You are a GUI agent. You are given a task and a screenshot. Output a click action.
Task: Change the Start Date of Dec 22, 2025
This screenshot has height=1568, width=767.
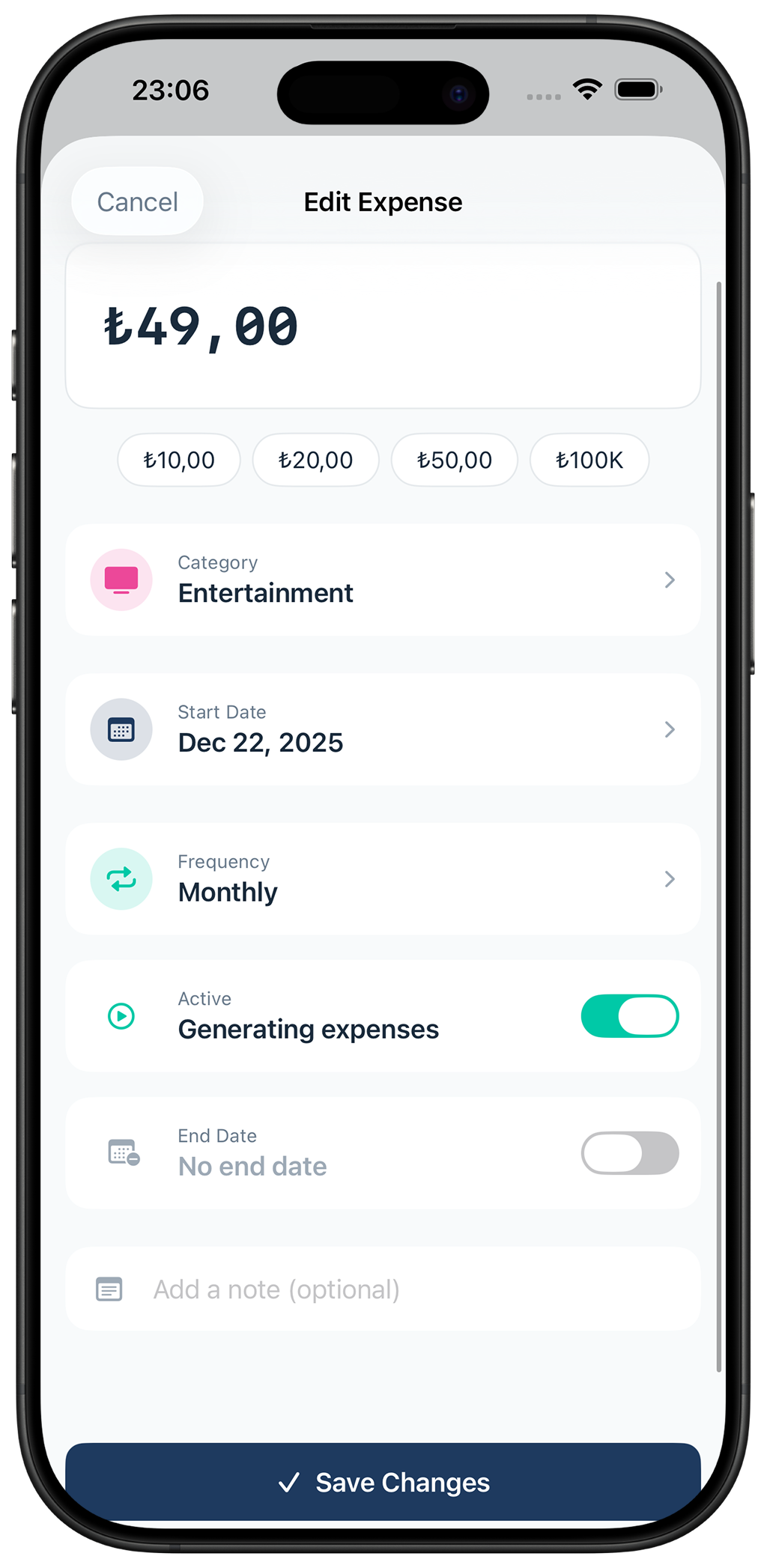(x=382, y=729)
